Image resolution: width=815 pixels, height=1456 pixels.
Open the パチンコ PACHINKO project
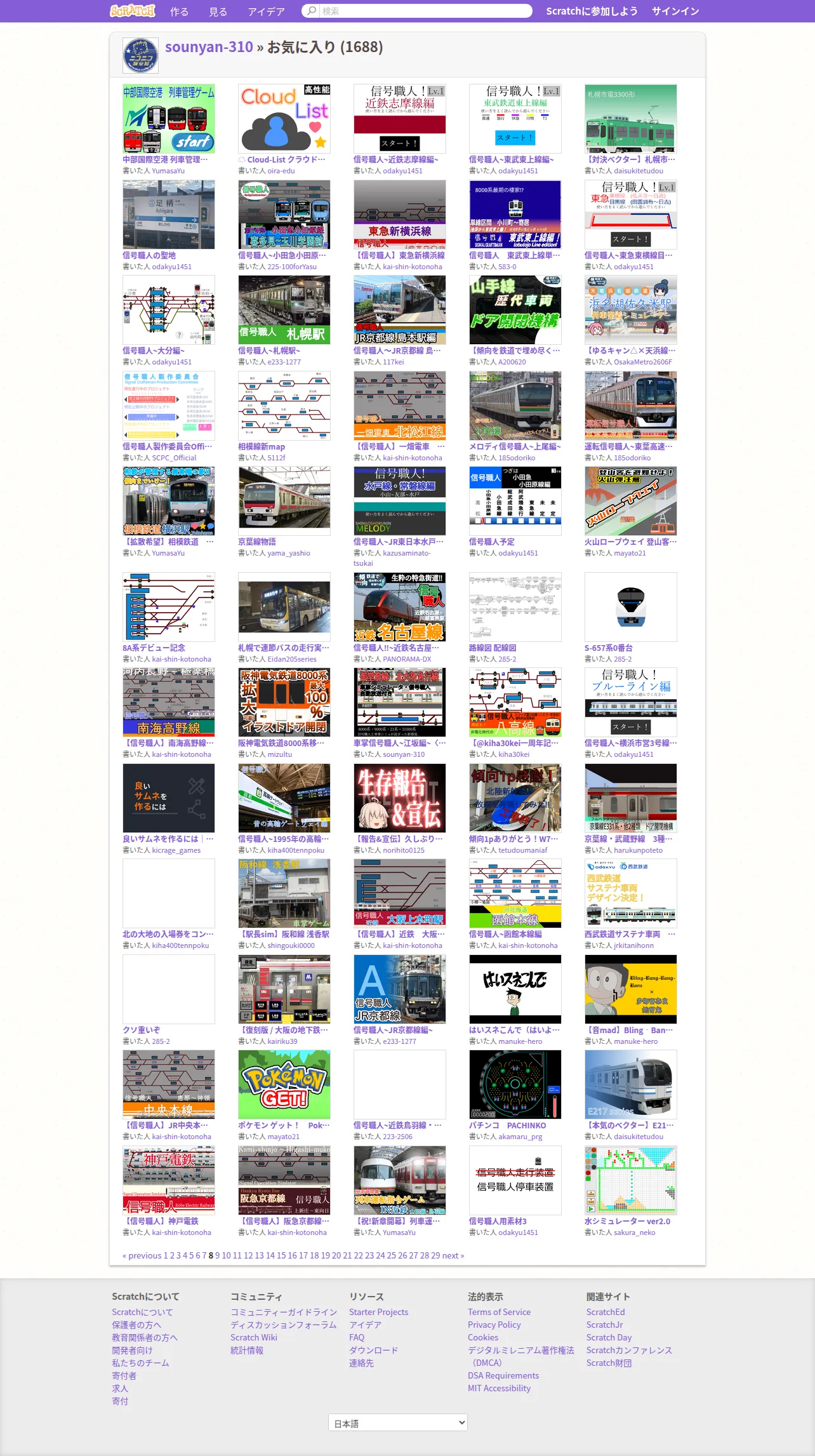[x=507, y=1125]
